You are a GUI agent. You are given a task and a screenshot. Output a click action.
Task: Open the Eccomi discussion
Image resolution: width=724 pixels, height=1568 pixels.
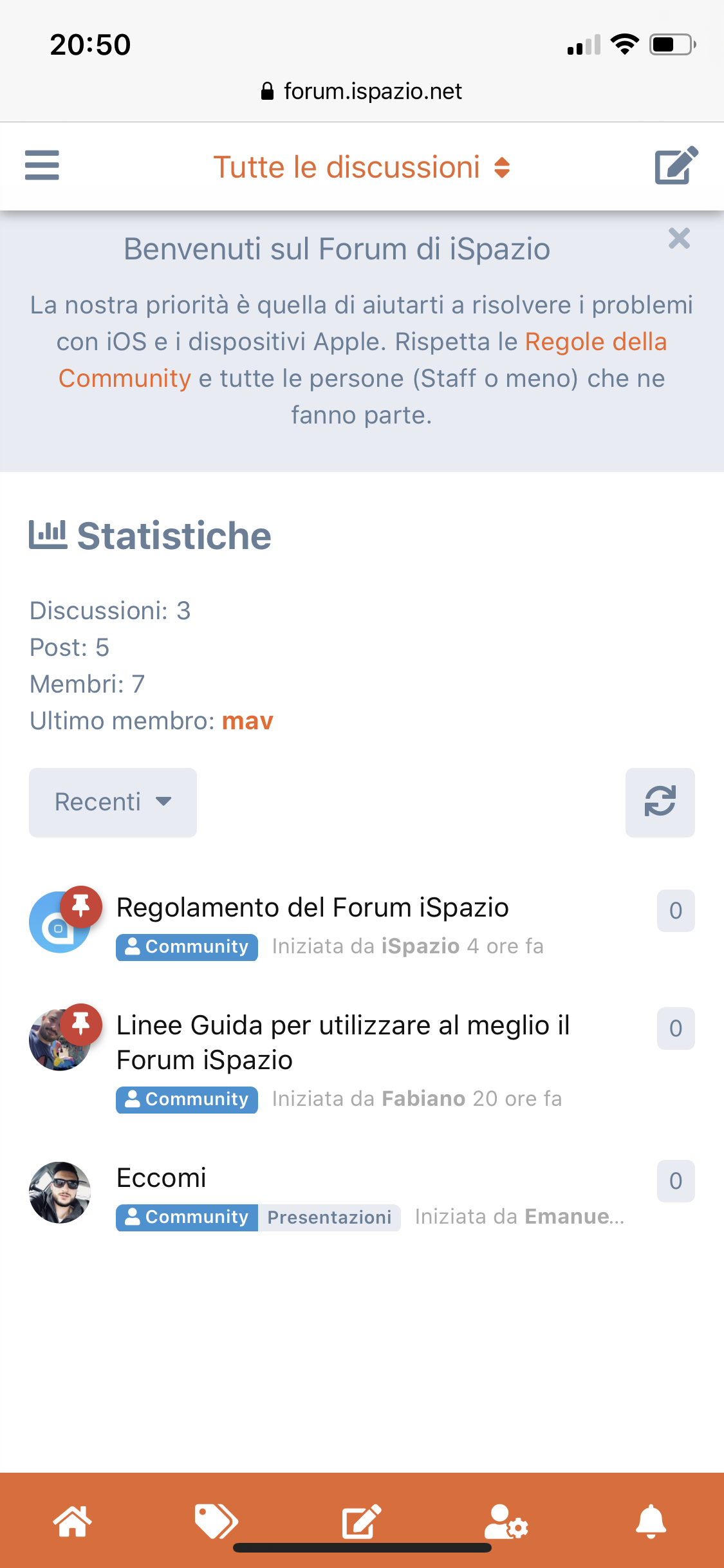162,1178
